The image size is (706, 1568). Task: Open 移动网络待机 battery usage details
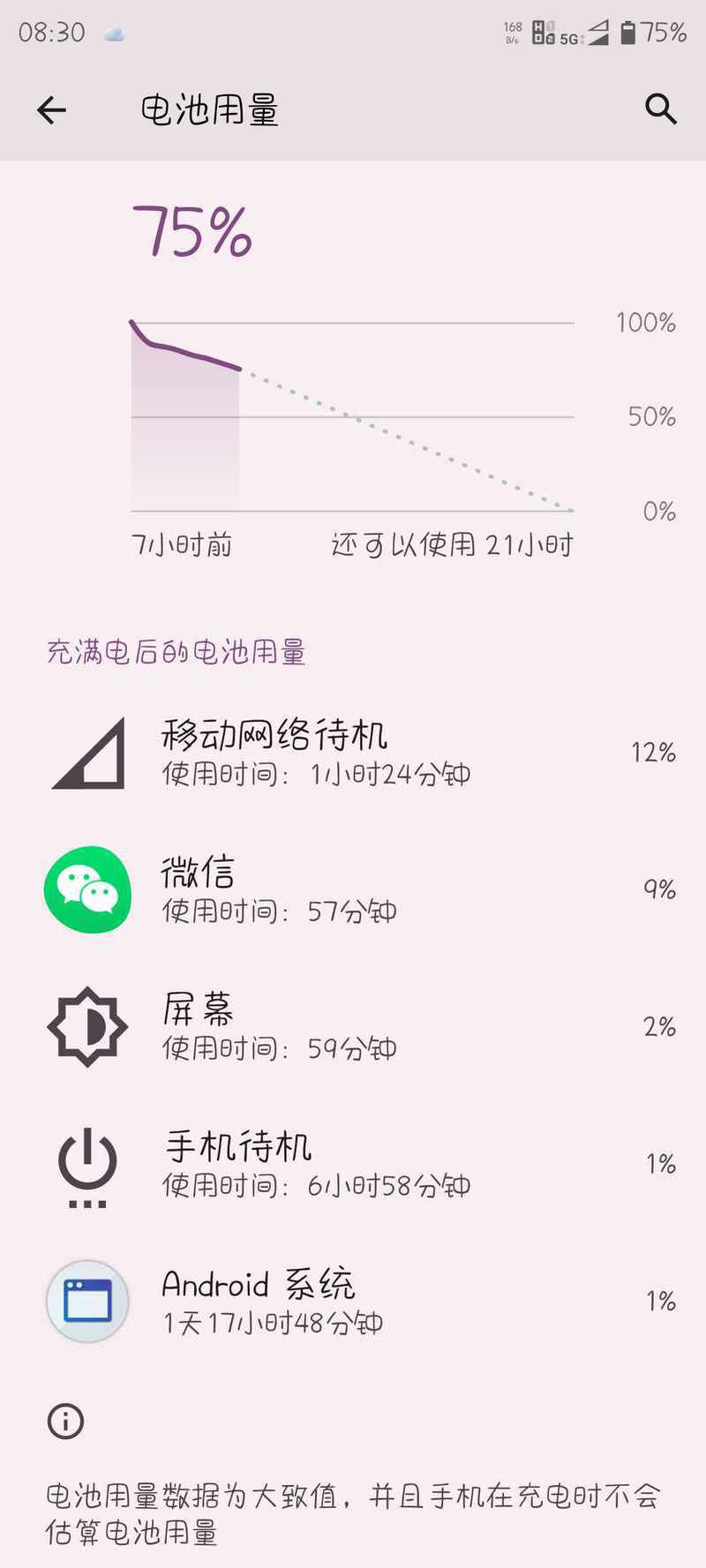point(353,753)
